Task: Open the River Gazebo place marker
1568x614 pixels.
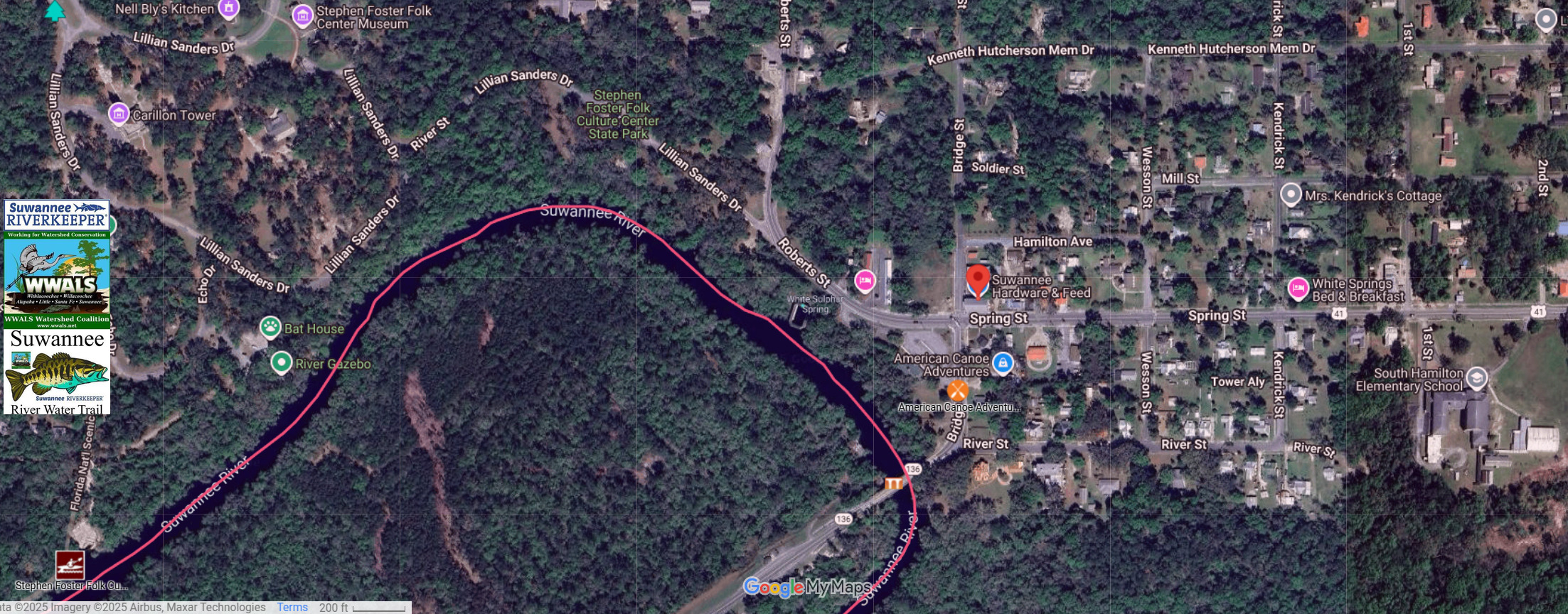Action: click(x=282, y=362)
